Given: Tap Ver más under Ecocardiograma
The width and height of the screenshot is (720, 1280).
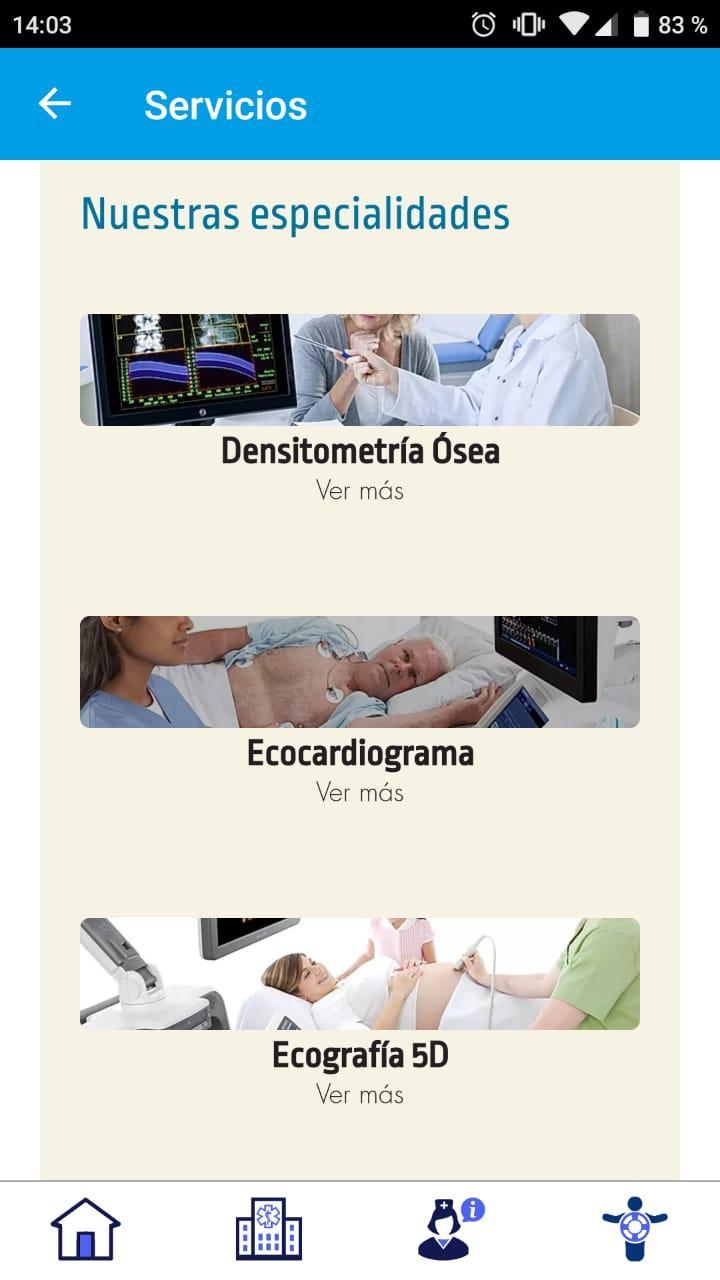Looking at the screenshot, I should point(360,793).
